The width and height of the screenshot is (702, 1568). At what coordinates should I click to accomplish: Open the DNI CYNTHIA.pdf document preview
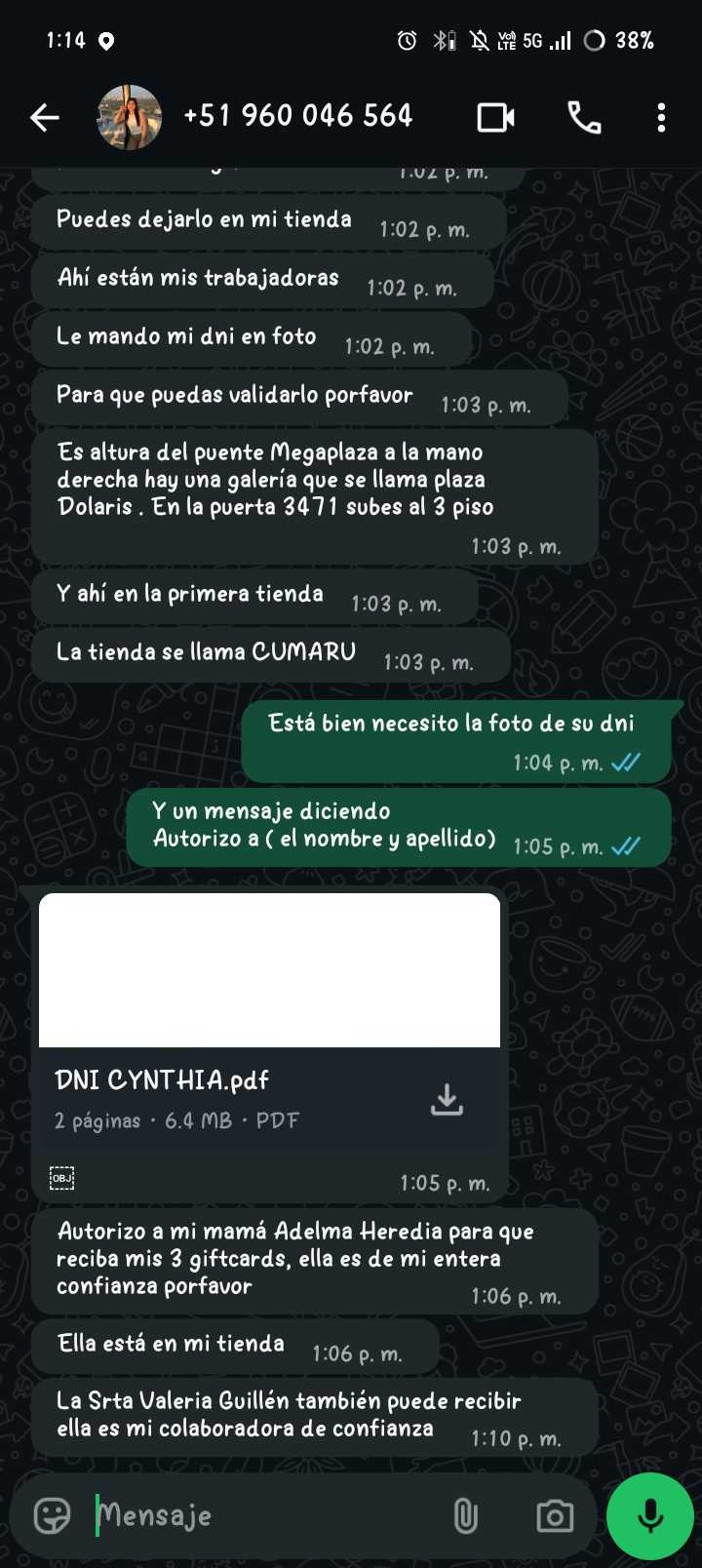tap(269, 970)
